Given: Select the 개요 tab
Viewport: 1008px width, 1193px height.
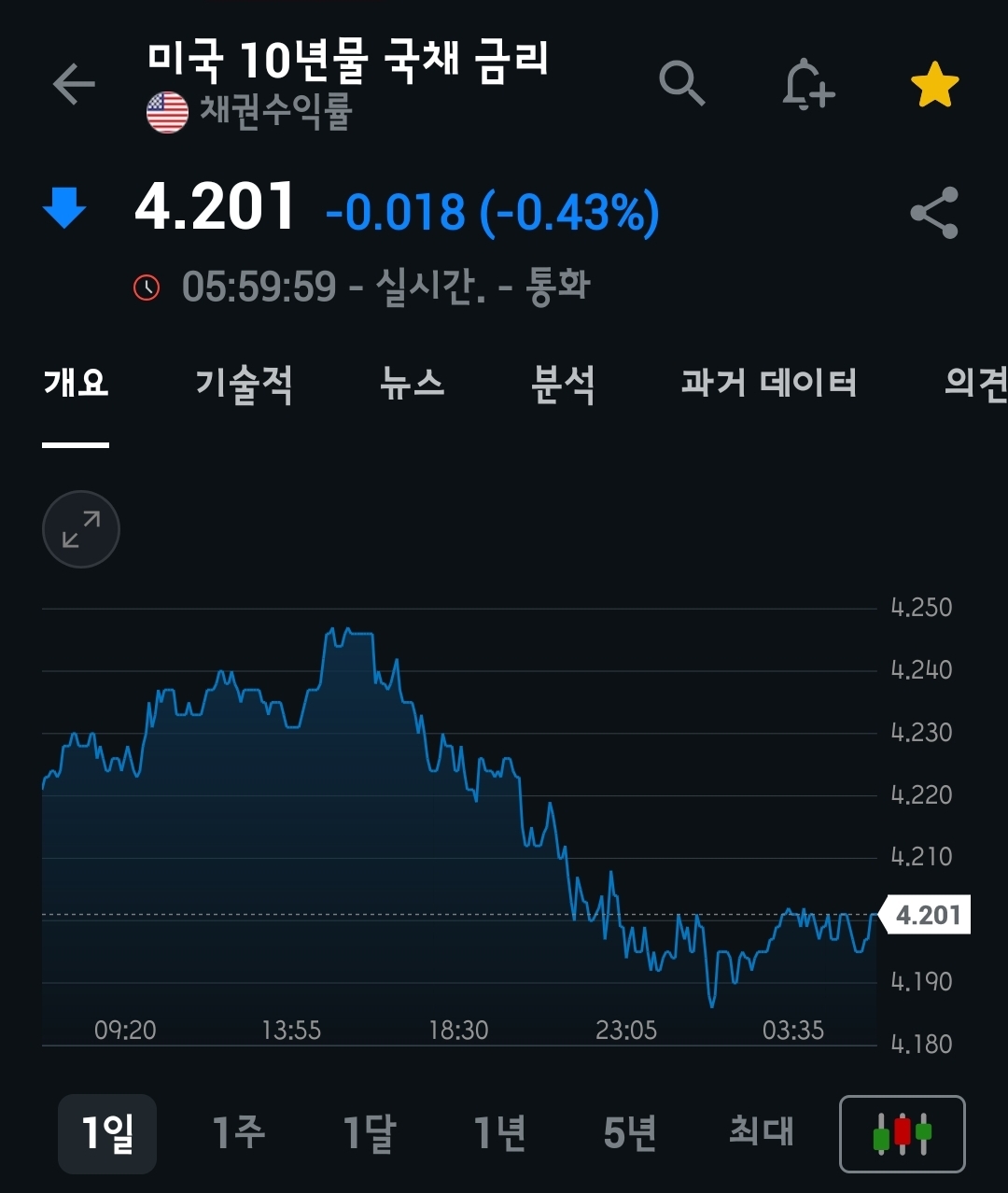Looking at the screenshot, I should pos(76,384).
